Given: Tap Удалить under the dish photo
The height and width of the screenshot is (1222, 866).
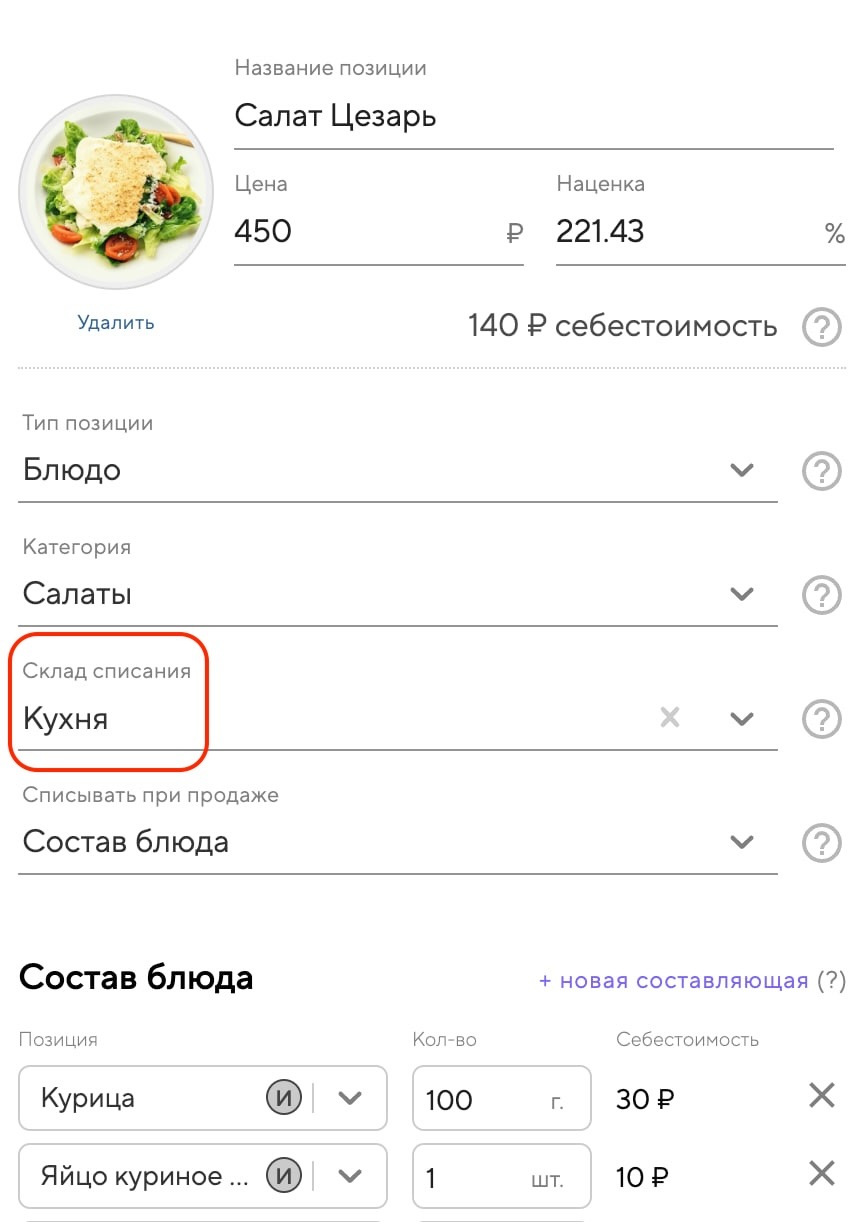Looking at the screenshot, I should 116,322.
